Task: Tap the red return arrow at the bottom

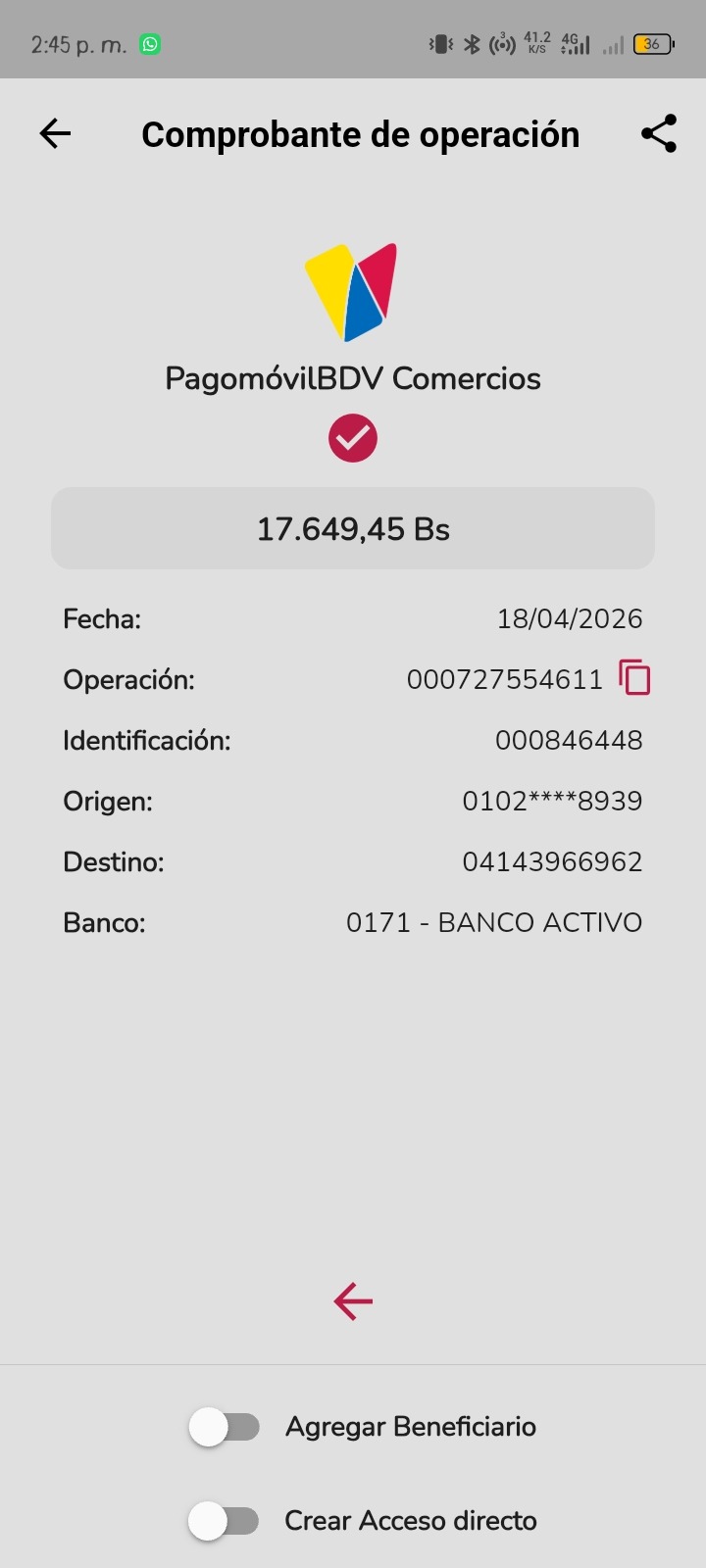Action: click(353, 1301)
